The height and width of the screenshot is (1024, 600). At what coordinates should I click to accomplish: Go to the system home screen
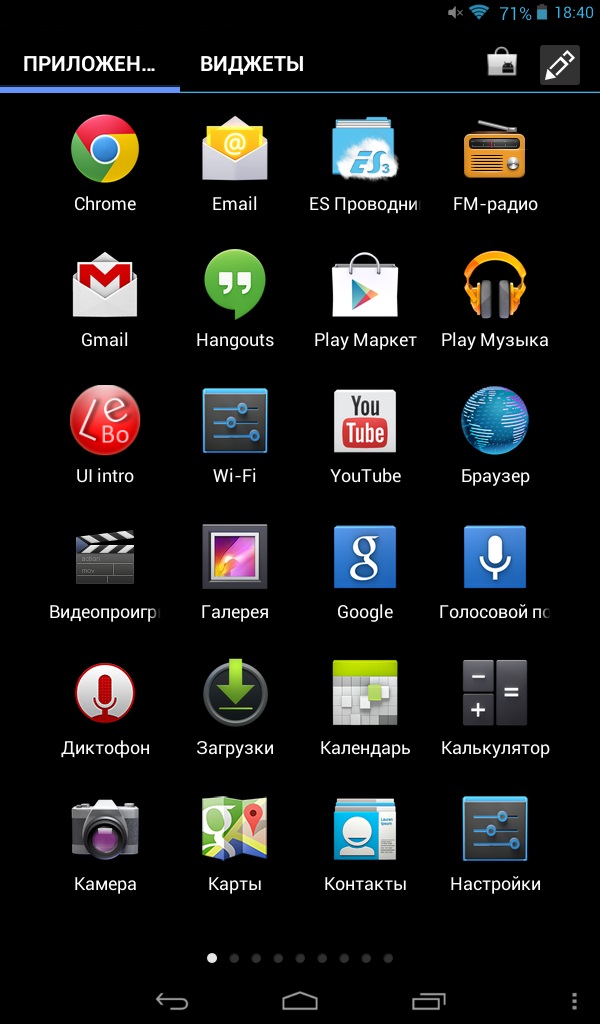[300, 1000]
